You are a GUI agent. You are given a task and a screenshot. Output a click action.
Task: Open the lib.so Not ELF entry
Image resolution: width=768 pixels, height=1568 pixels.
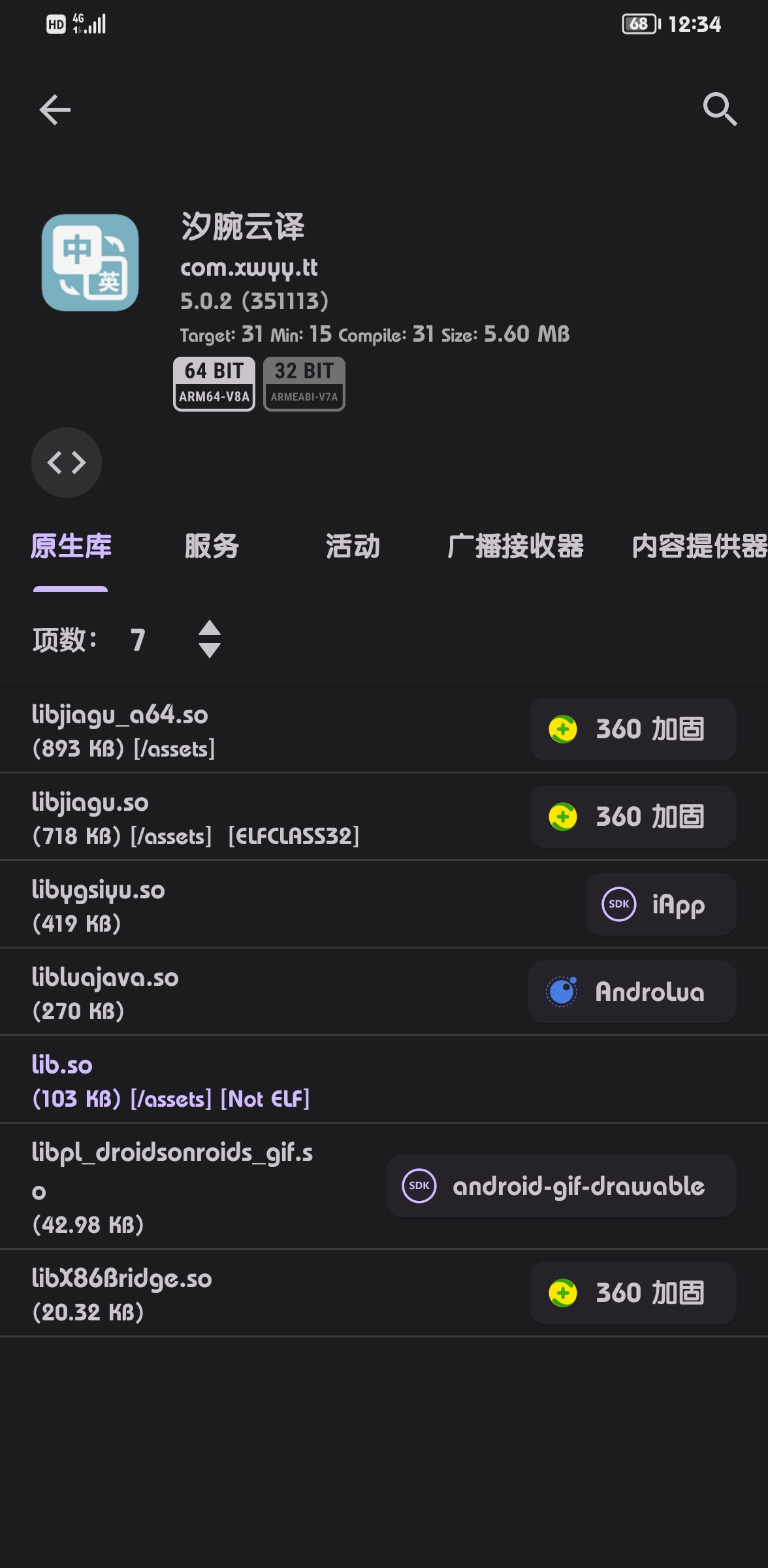click(x=196, y=1081)
